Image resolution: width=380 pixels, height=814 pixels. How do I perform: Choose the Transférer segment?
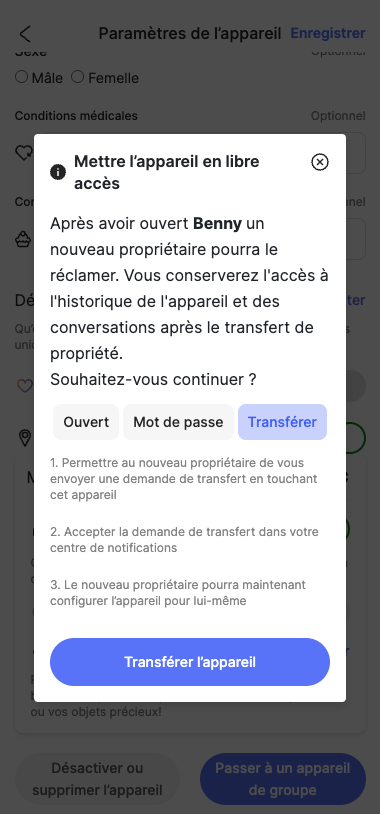282,422
